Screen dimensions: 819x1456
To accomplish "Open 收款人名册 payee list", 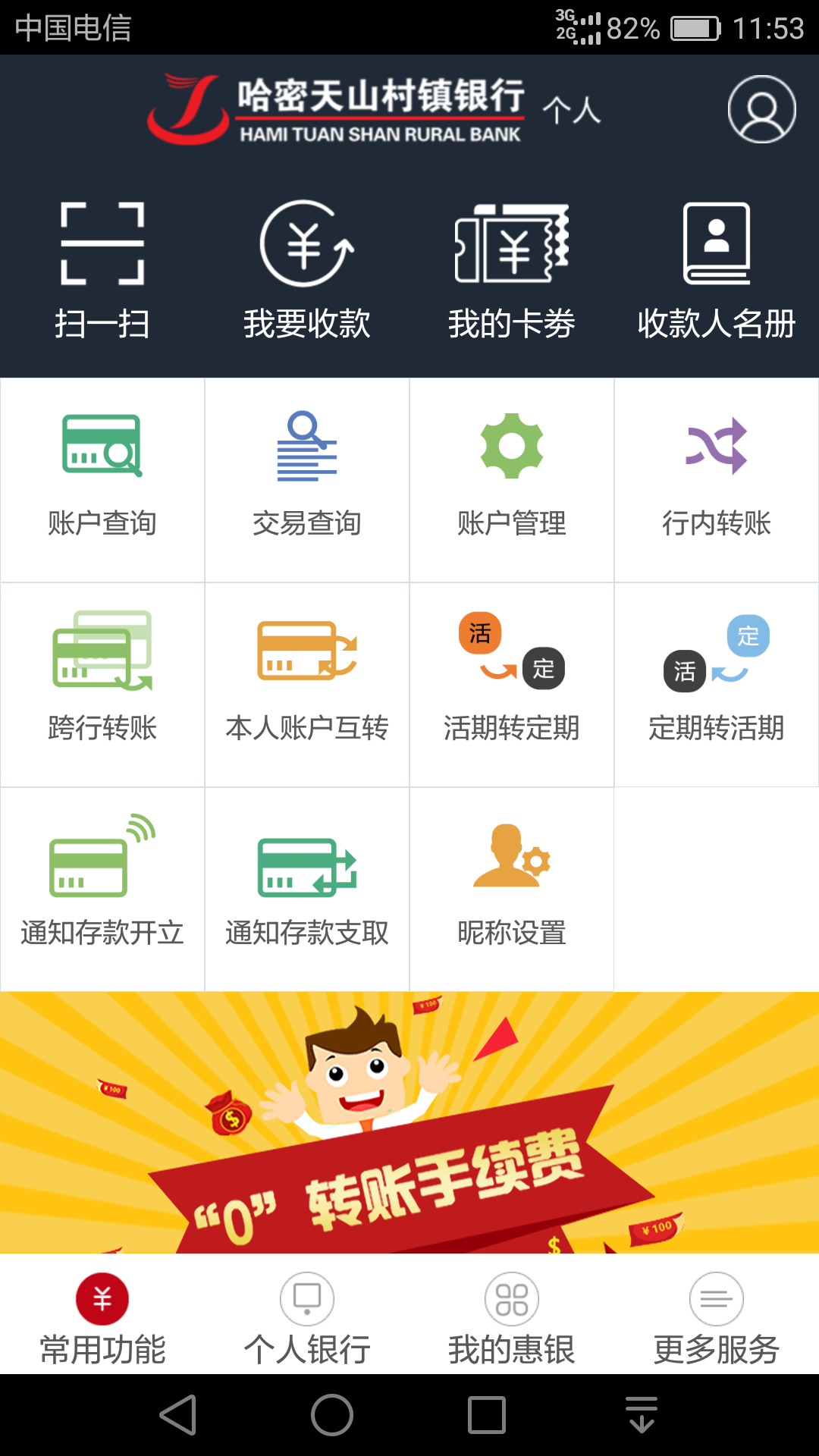I will pyautogui.click(x=716, y=270).
